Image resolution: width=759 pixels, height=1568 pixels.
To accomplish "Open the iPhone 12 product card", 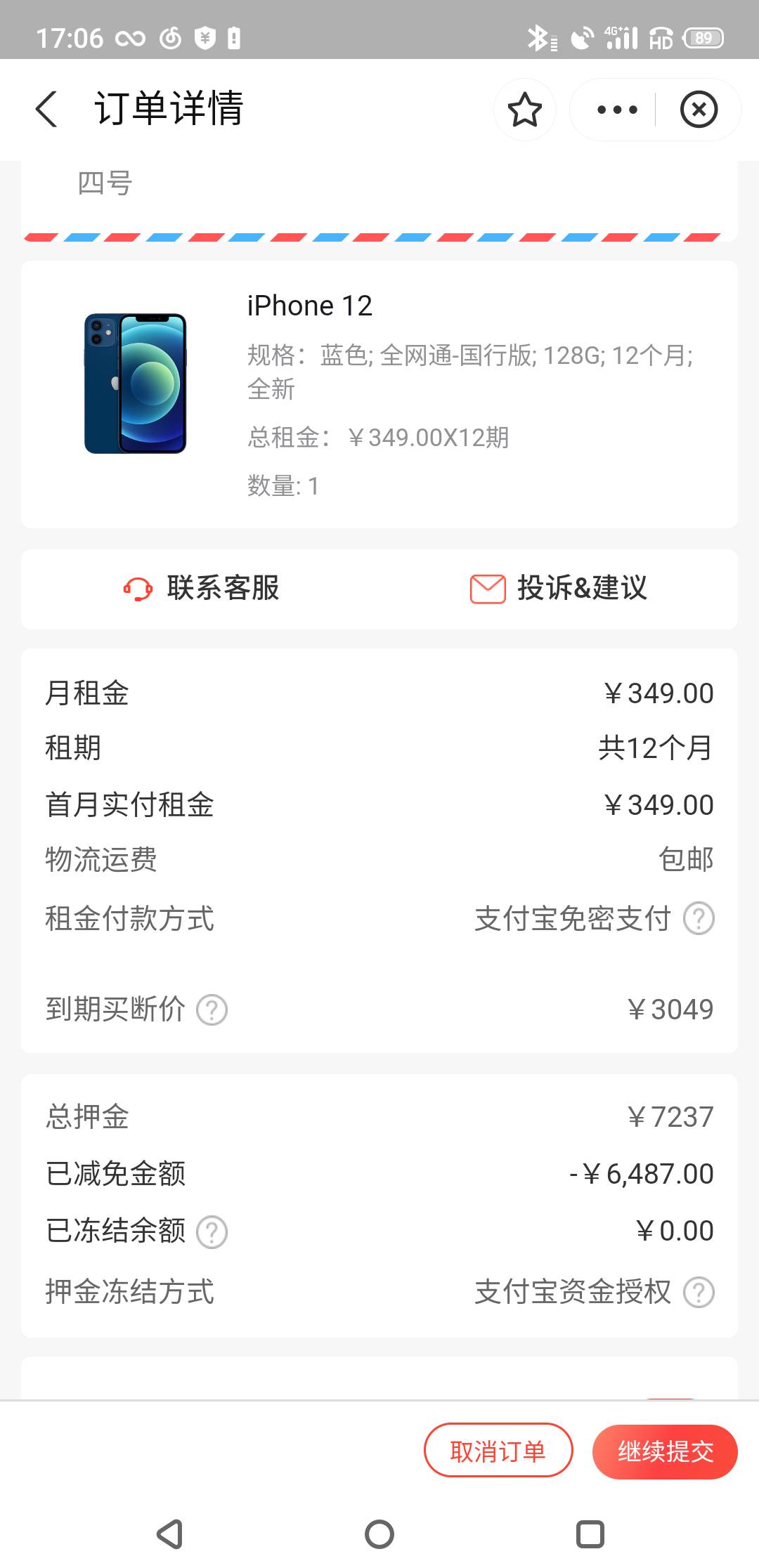I will pos(379,394).
